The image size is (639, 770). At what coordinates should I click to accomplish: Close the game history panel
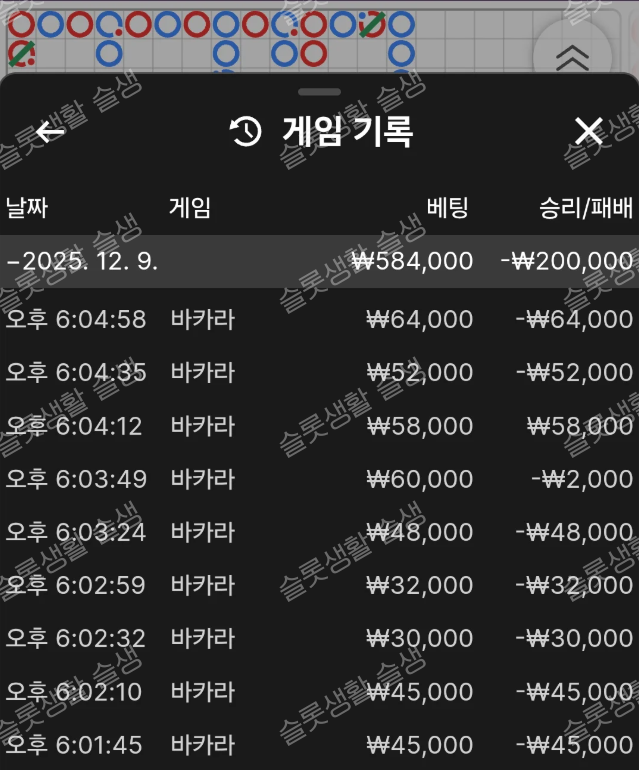coord(588,131)
